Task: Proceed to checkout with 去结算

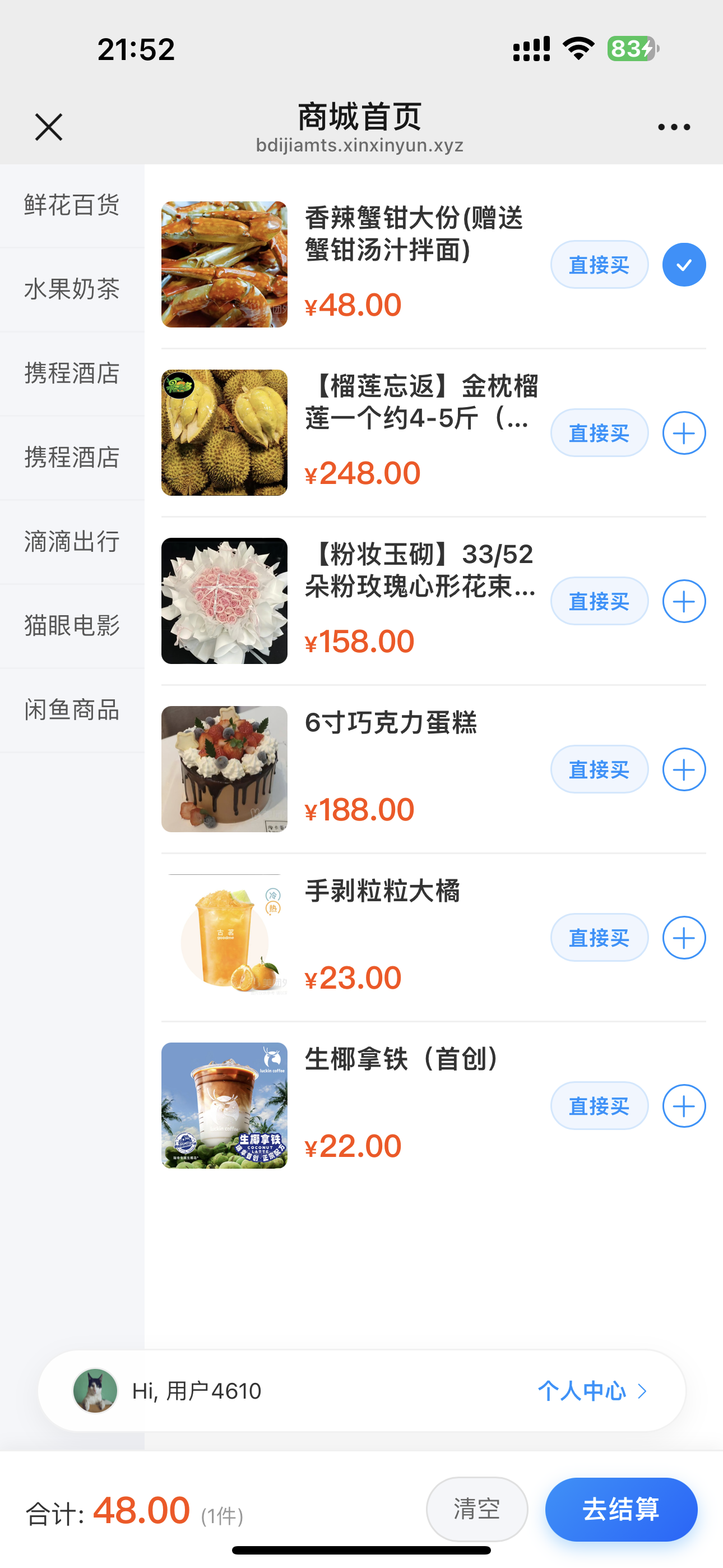Action: (621, 1509)
